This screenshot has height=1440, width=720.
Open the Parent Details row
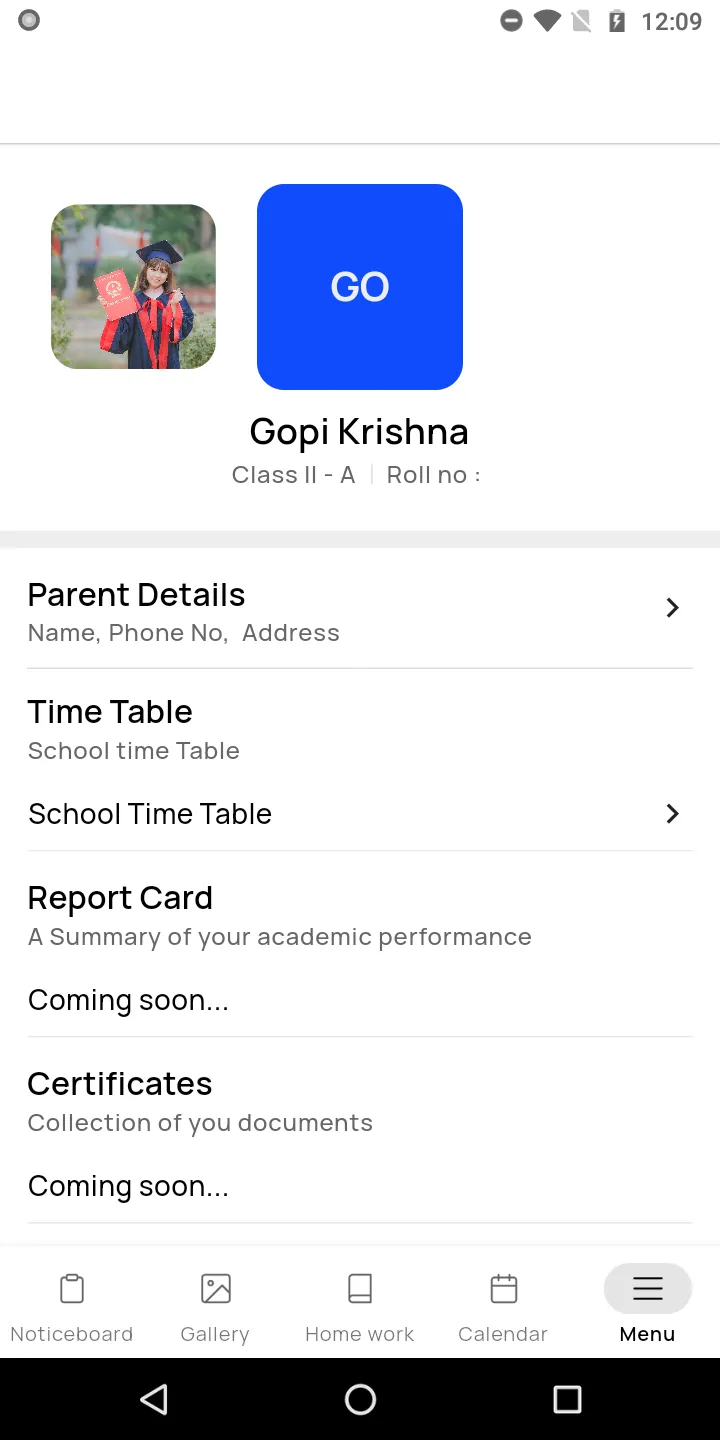360,609
